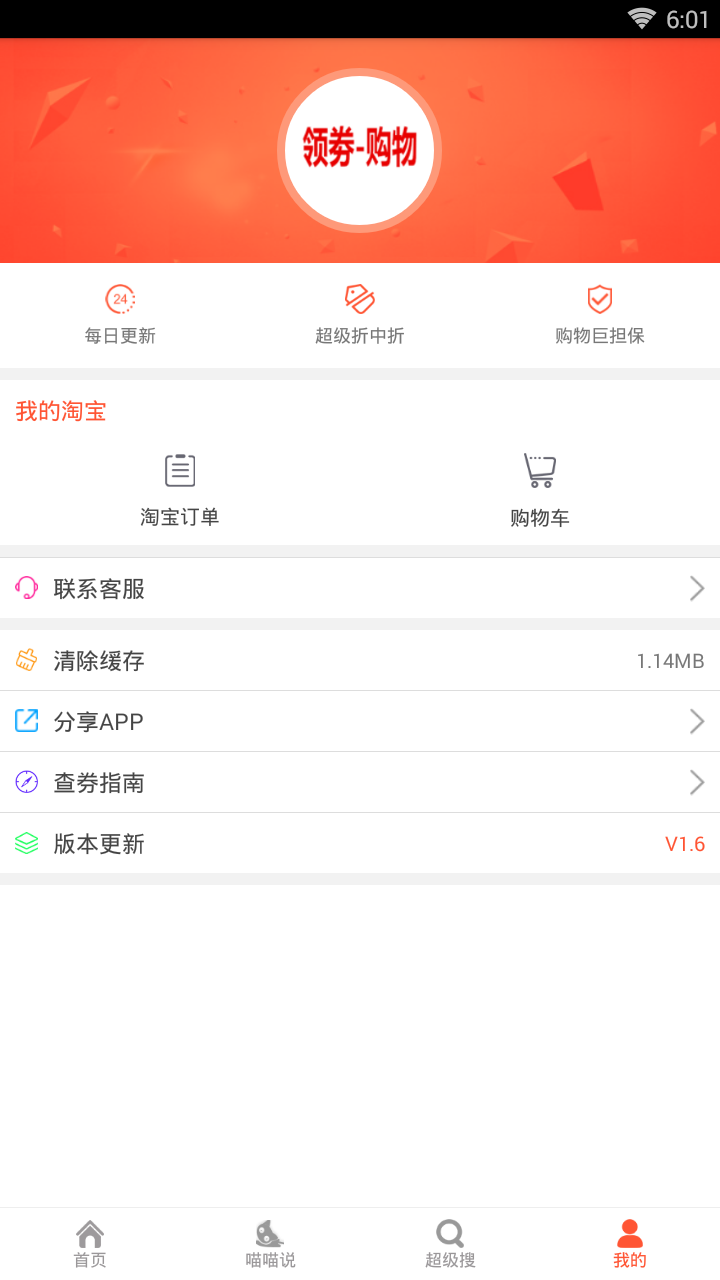Open 淘宝订单 via the order list icon
Image resolution: width=720 pixels, height=1280 pixels.
pos(180,469)
